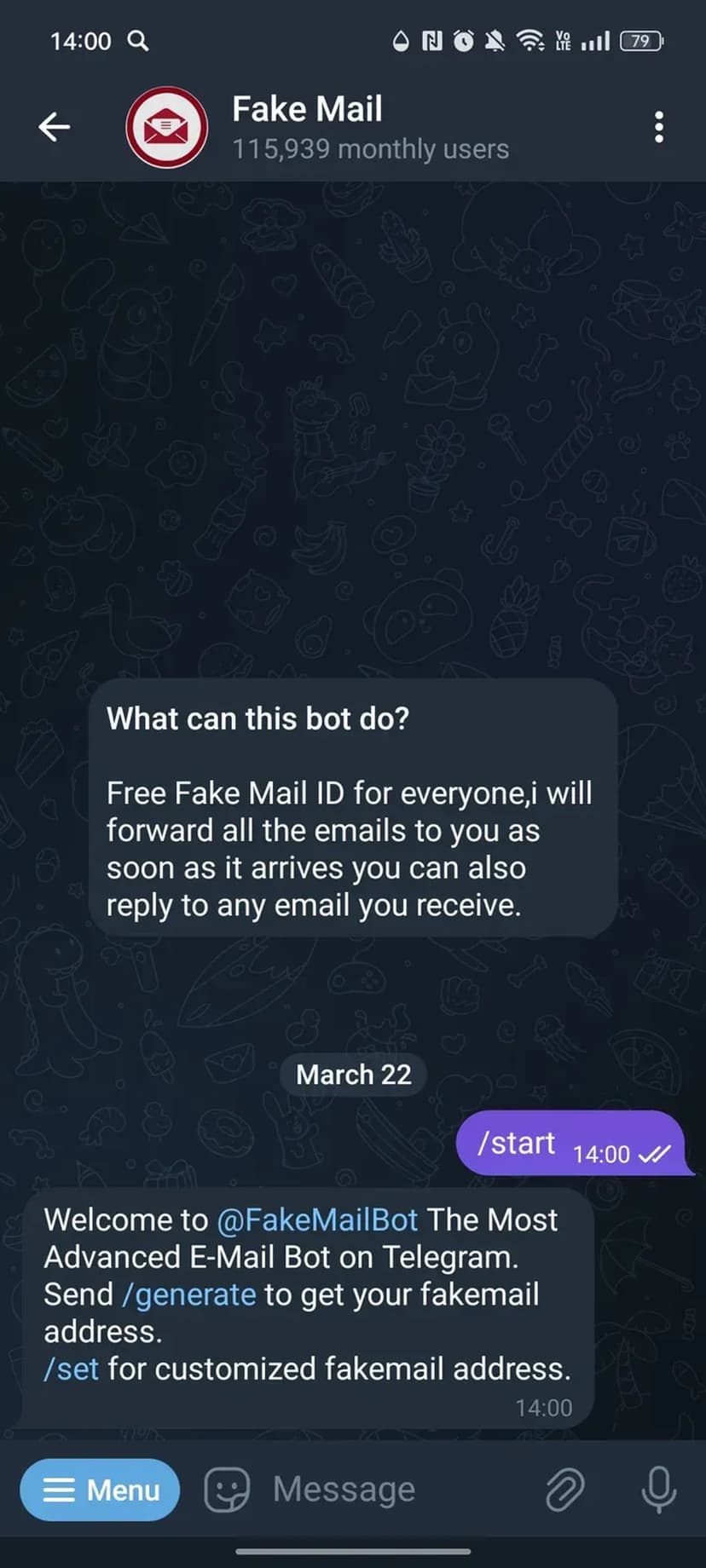The height and width of the screenshot is (1568, 706).
Task: Tap the microphone to record voice
Action: pyautogui.click(x=658, y=1490)
